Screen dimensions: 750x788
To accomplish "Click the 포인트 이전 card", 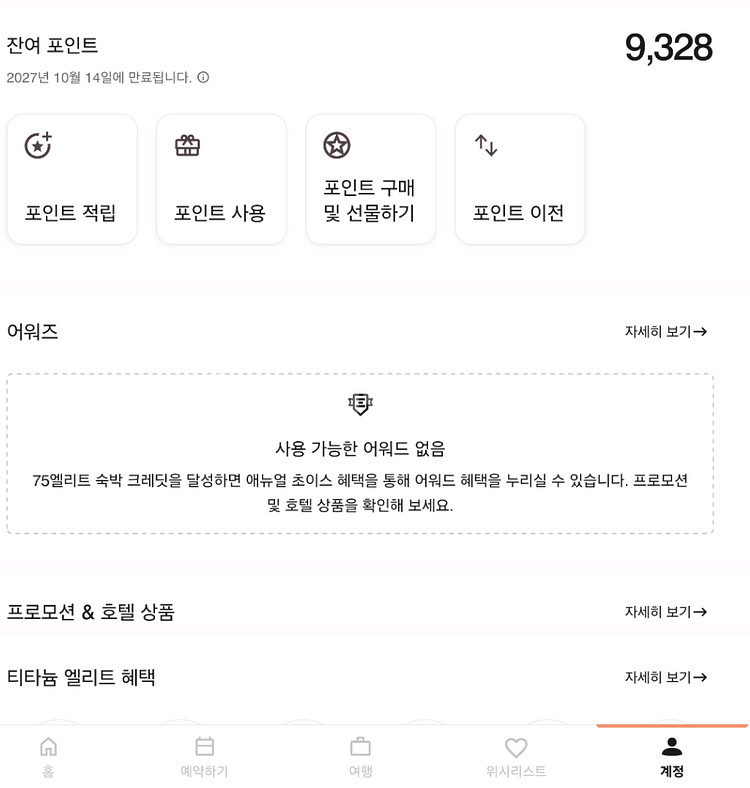I will pyautogui.click(x=520, y=179).
